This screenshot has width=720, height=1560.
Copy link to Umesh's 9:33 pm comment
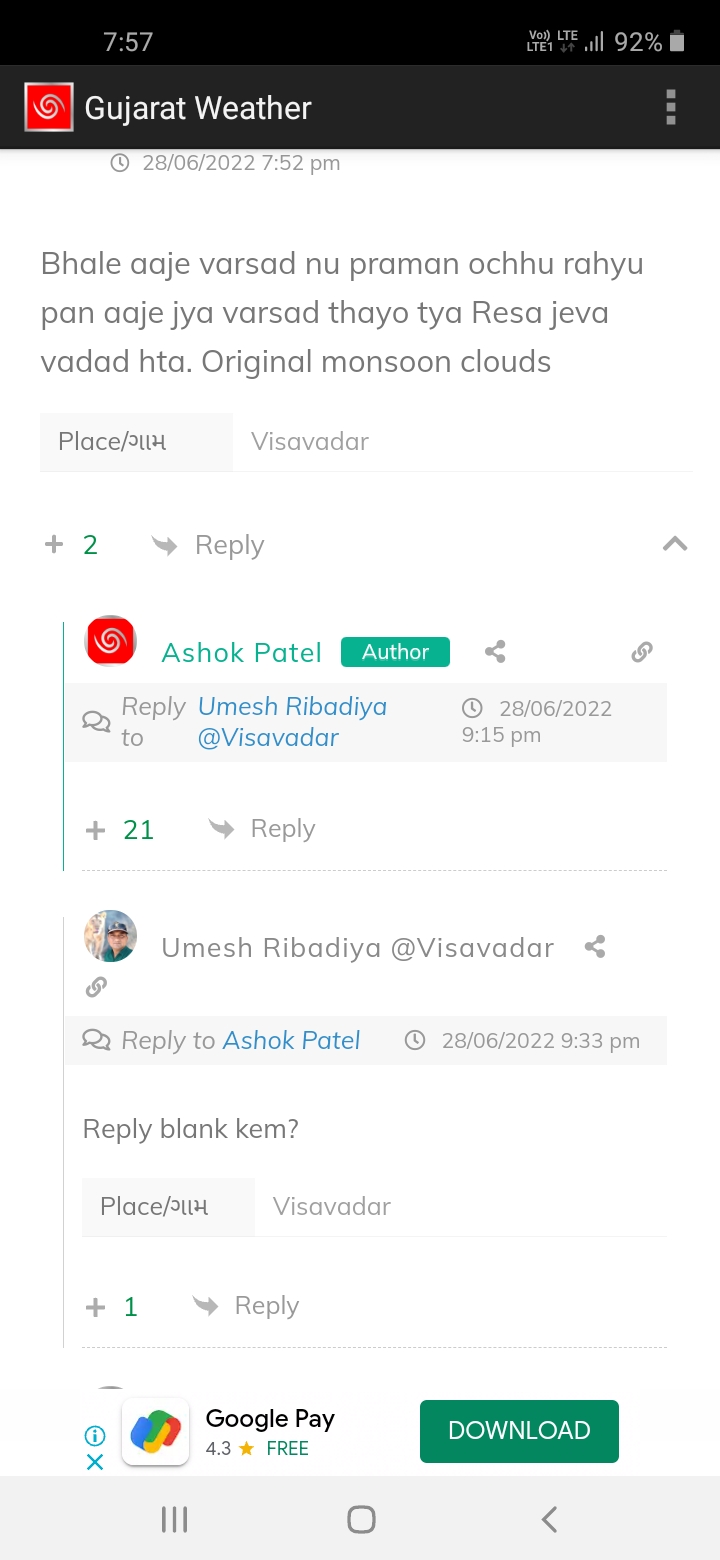pos(96,987)
